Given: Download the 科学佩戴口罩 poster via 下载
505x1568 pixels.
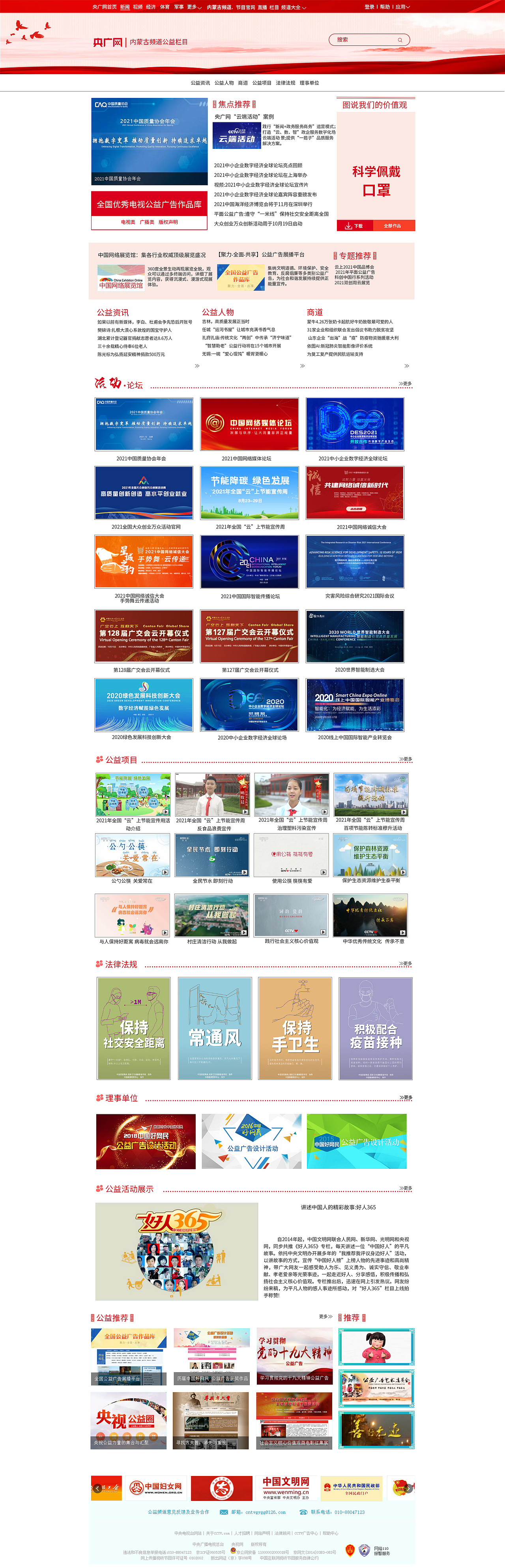Looking at the screenshot, I should [354, 226].
